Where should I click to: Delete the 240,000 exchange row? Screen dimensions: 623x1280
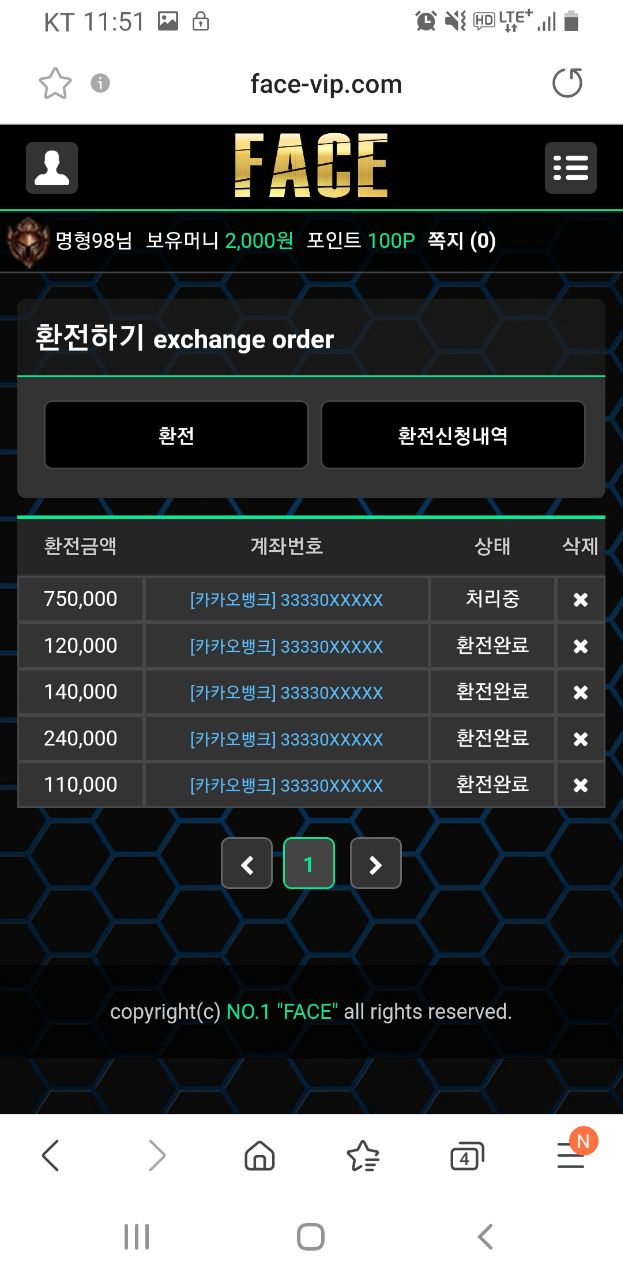(580, 739)
